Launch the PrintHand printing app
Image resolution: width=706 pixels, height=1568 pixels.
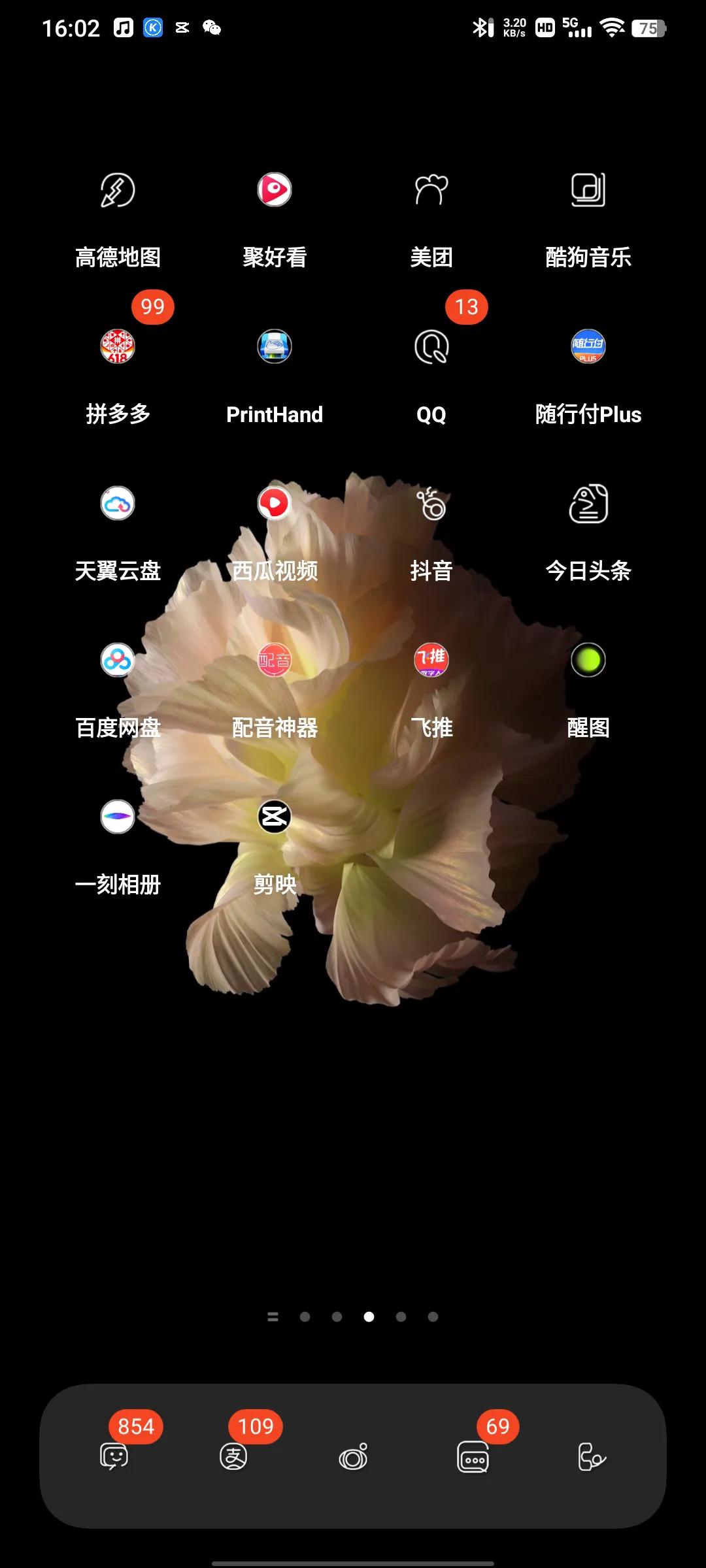(x=275, y=348)
